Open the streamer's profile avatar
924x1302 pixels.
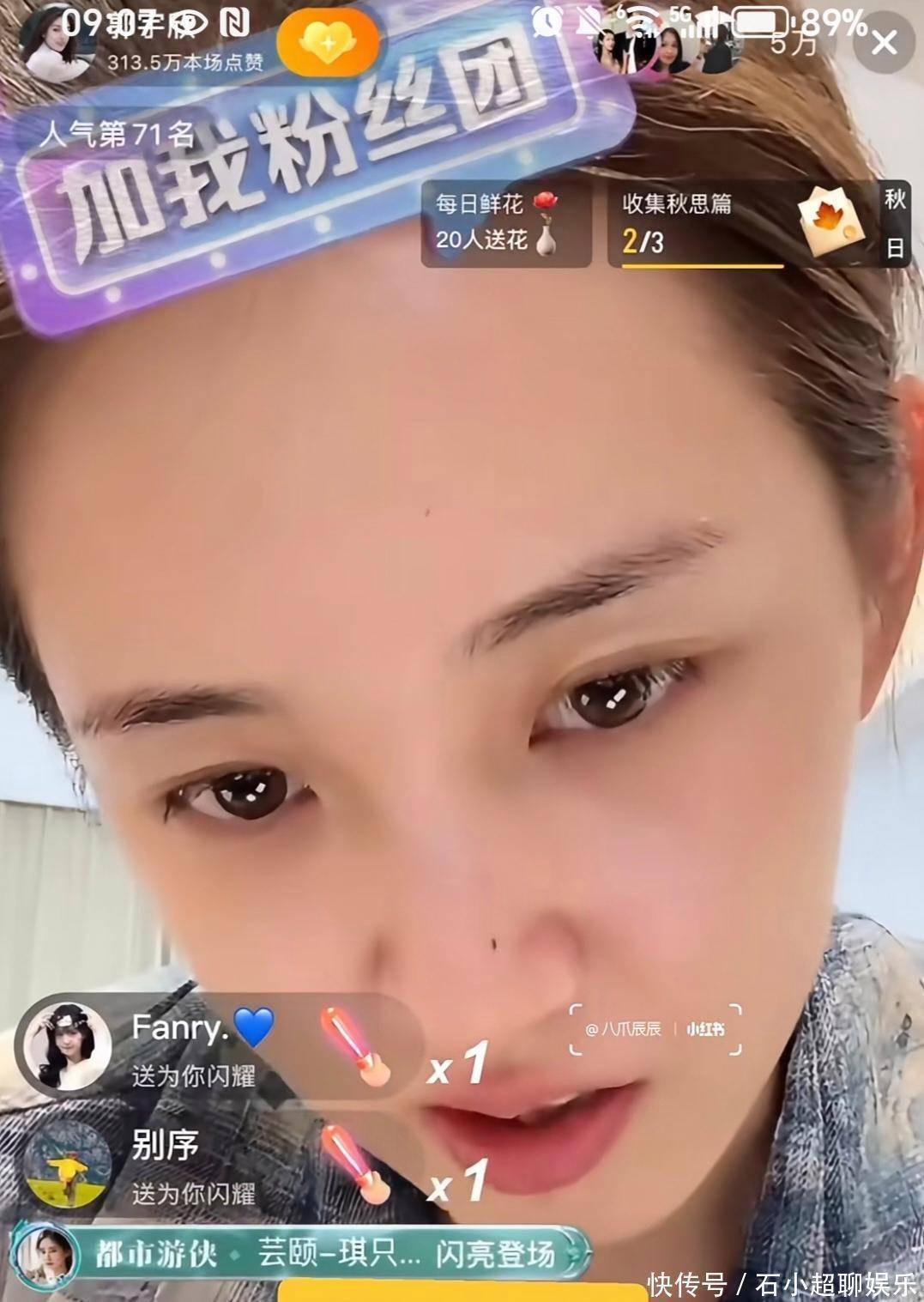pos(57,41)
